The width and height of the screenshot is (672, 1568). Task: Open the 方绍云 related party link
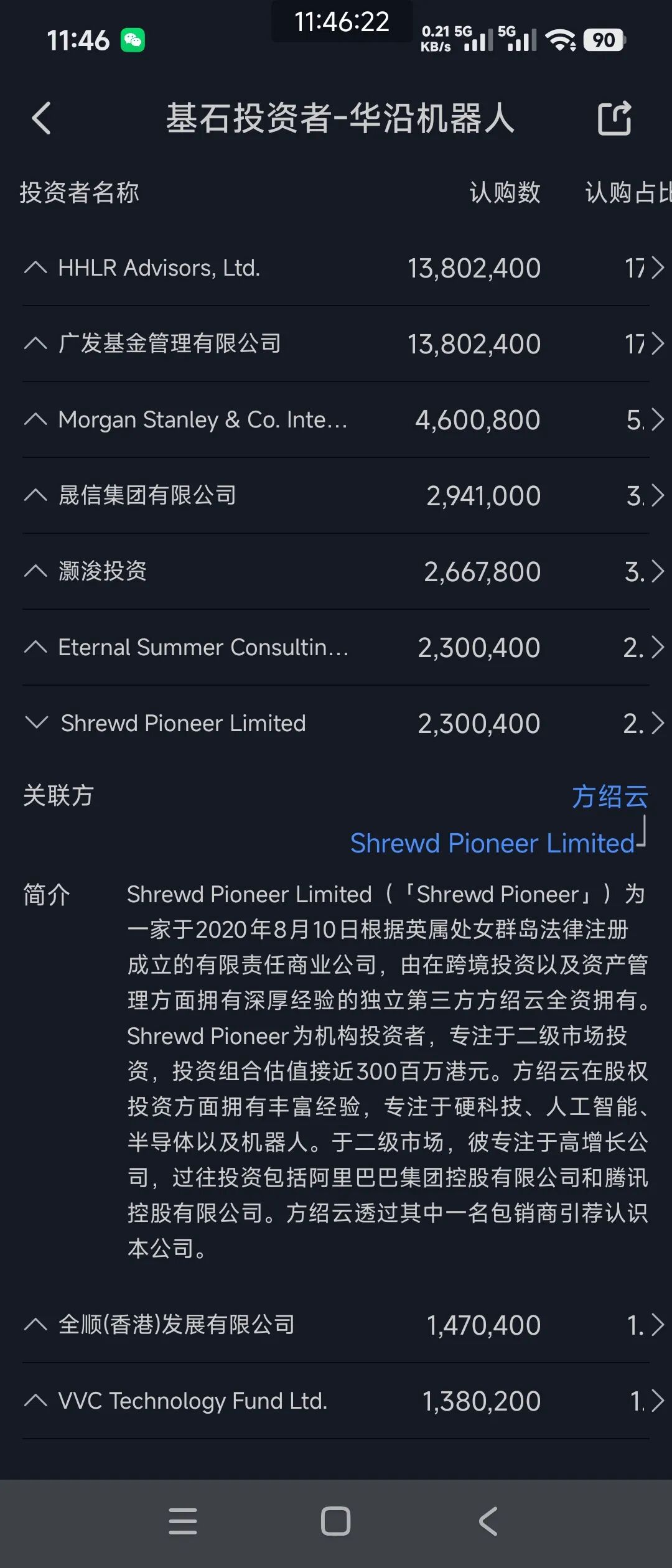point(610,796)
